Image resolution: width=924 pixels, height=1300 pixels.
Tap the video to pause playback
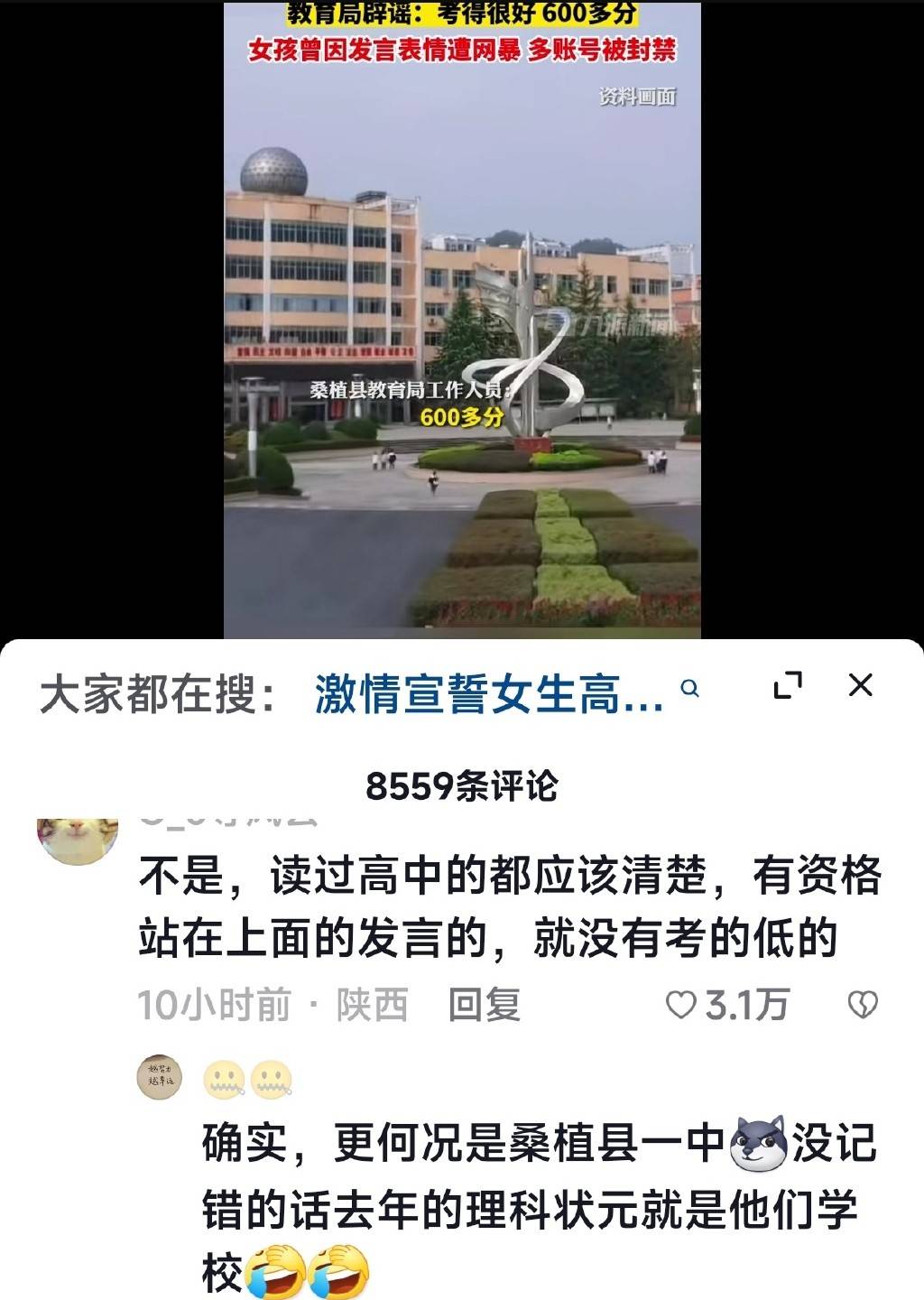[462, 316]
